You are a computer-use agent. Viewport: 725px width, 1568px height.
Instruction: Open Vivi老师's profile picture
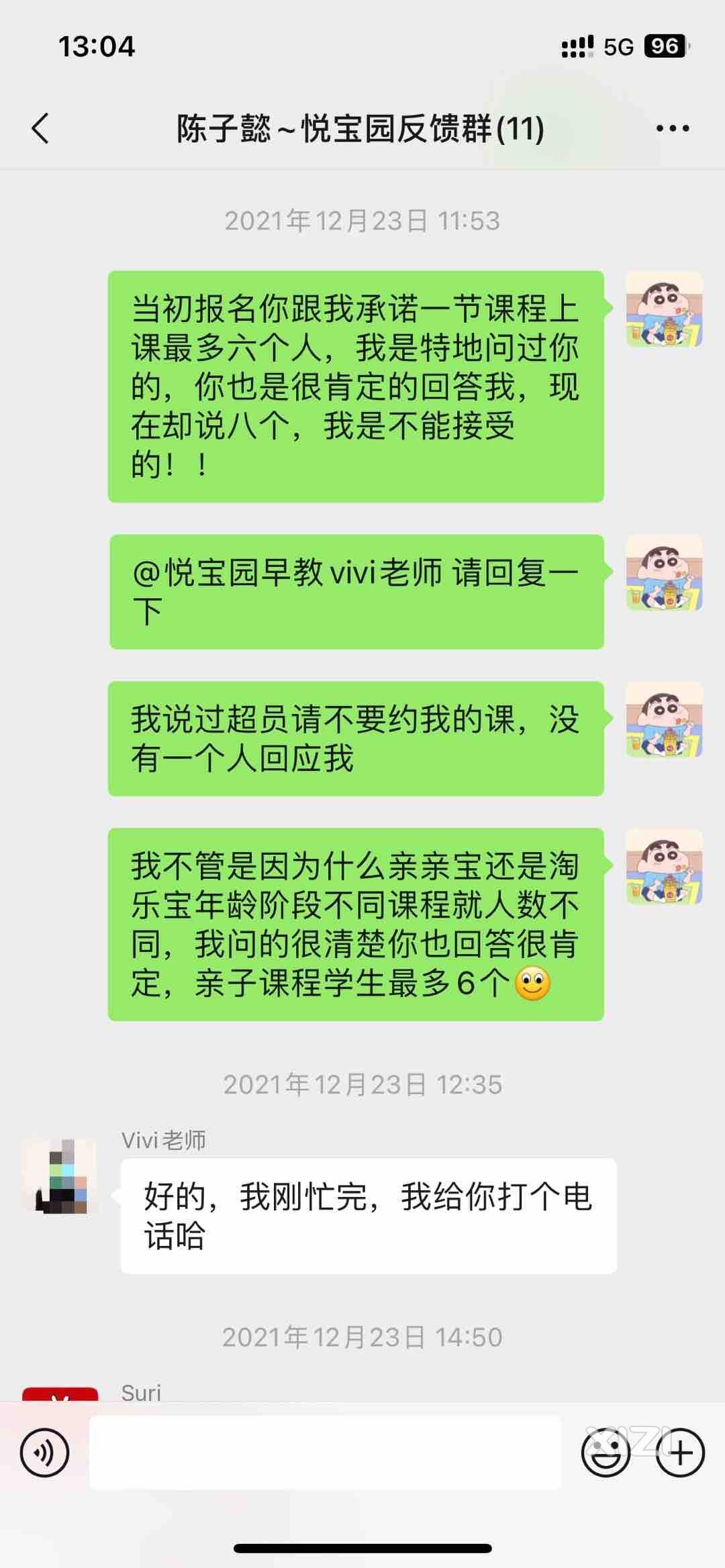60,1176
